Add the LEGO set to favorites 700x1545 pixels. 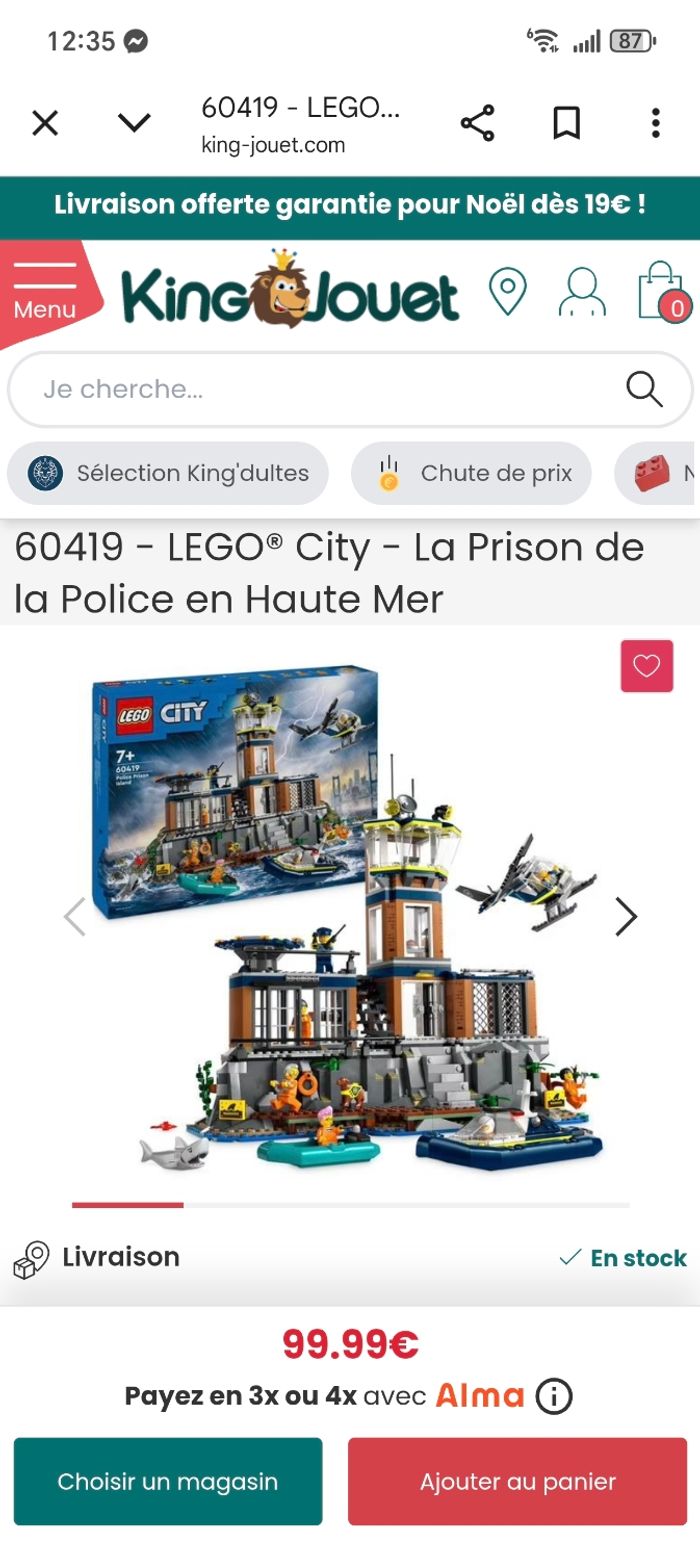tap(646, 666)
